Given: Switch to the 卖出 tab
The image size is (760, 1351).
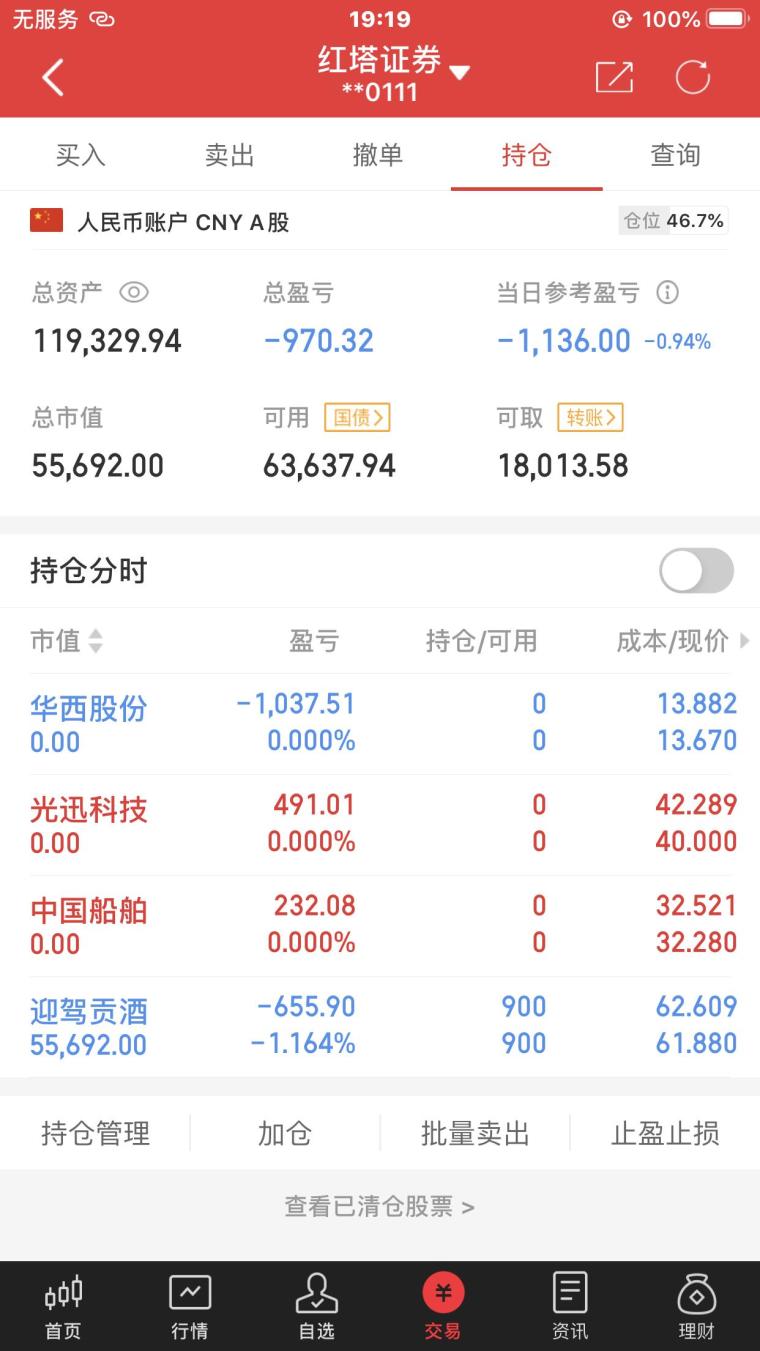Looking at the screenshot, I should coord(229,155).
